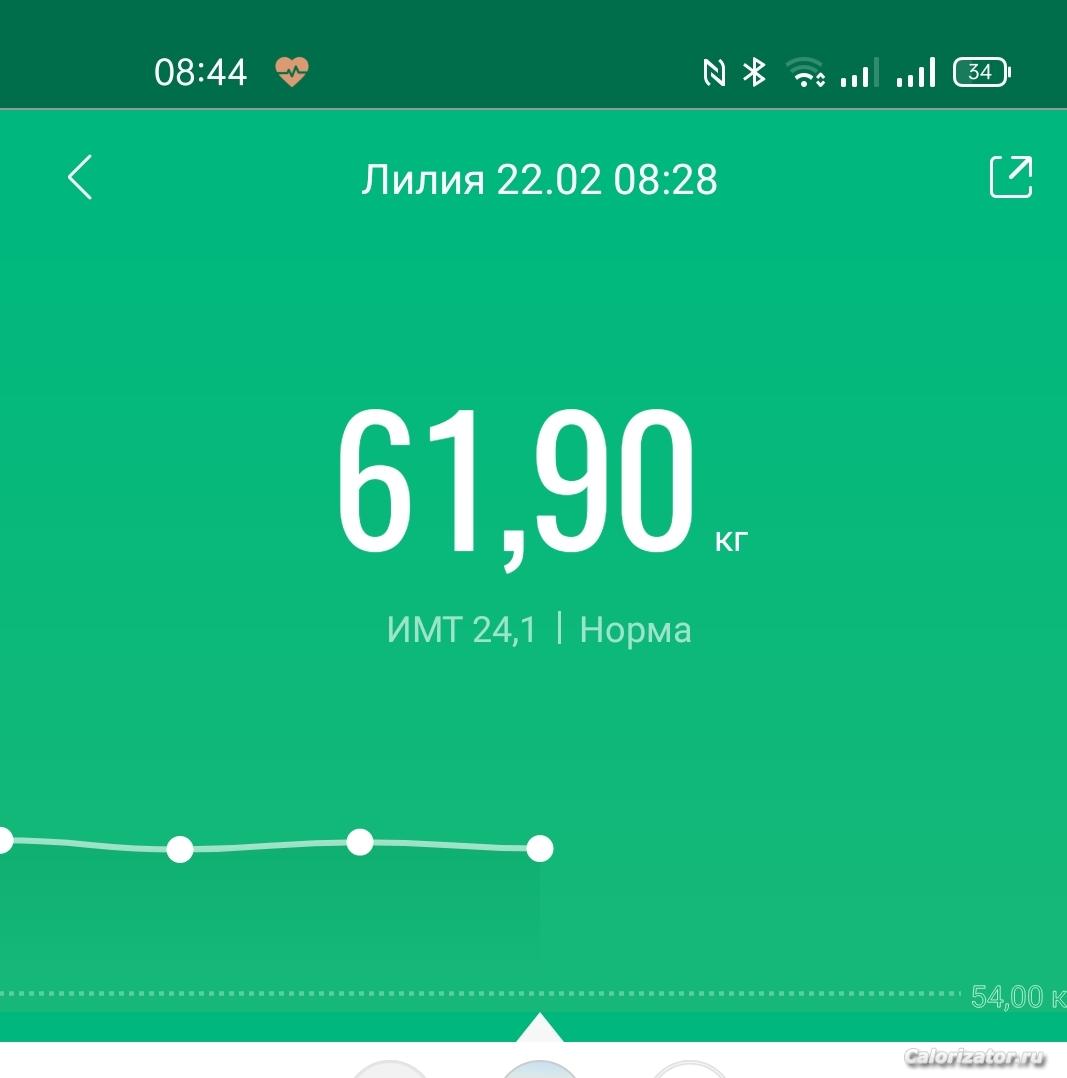Share the 61,90 кг weight result
The width and height of the screenshot is (1067, 1078).
tap(1010, 177)
